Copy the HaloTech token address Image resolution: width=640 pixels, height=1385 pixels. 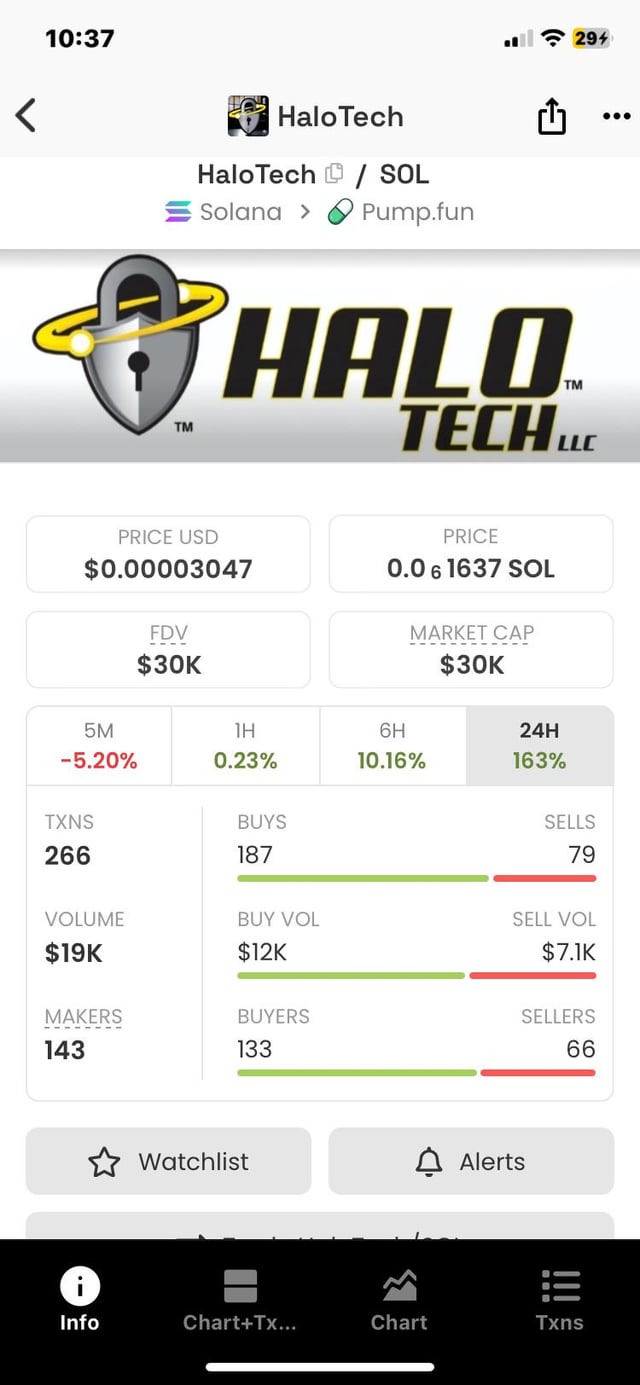(x=335, y=174)
